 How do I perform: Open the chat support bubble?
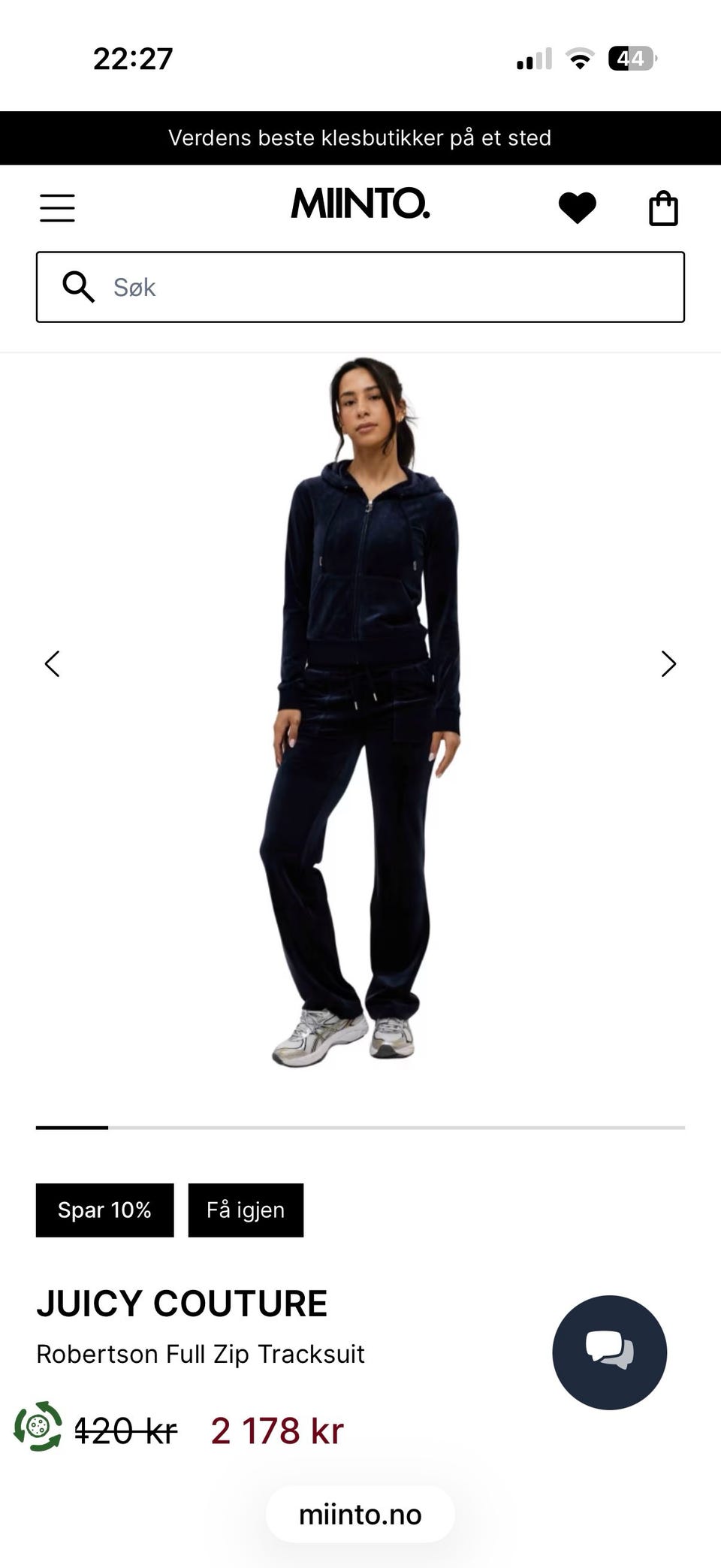click(609, 1352)
